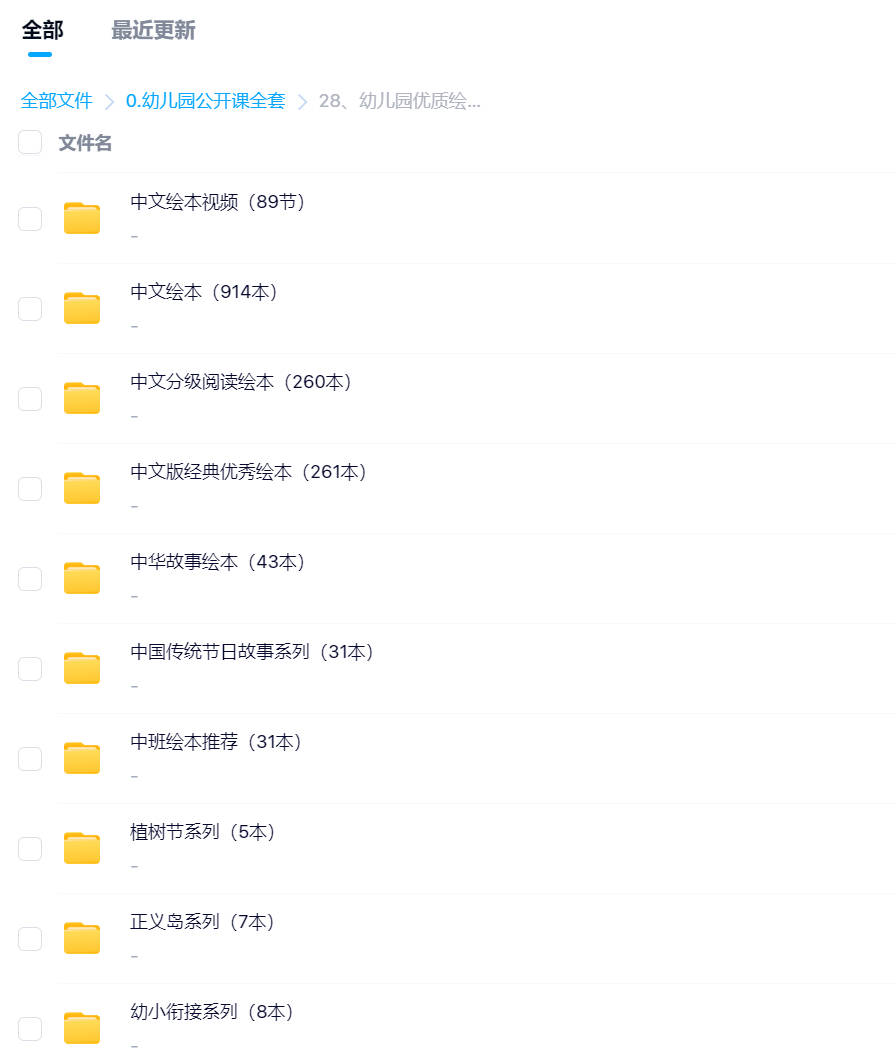Image resolution: width=896 pixels, height=1049 pixels.
Task: Open folder 中文绘本视频（89节）
Action: (217, 202)
